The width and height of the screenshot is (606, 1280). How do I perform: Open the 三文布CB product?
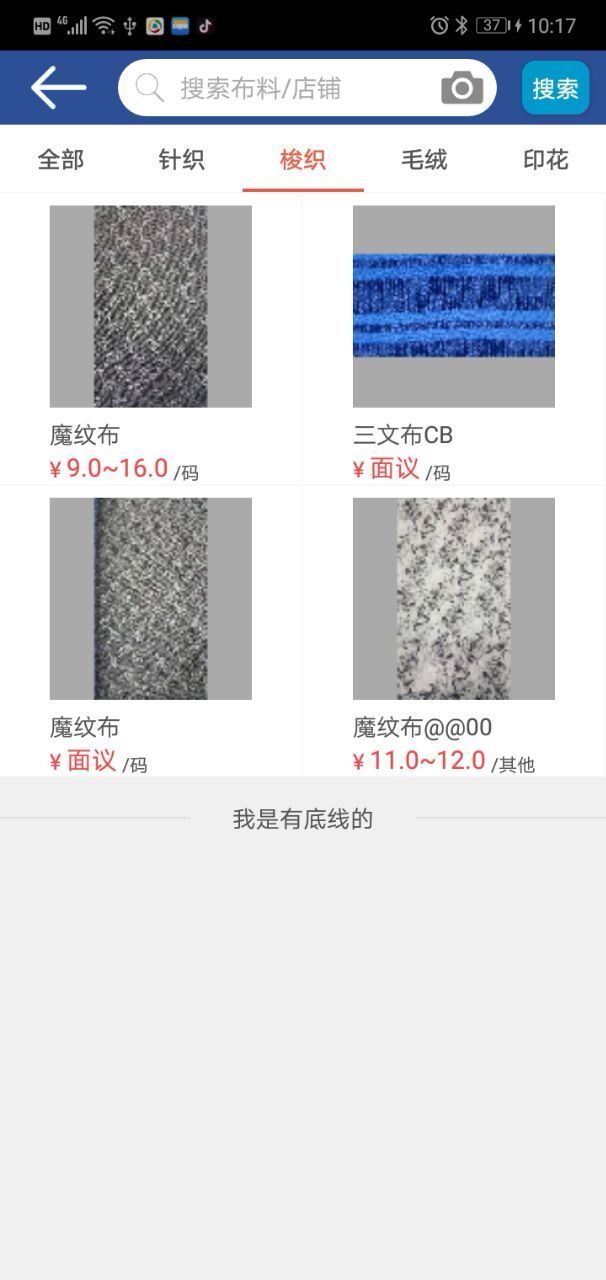[x=454, y=307]
